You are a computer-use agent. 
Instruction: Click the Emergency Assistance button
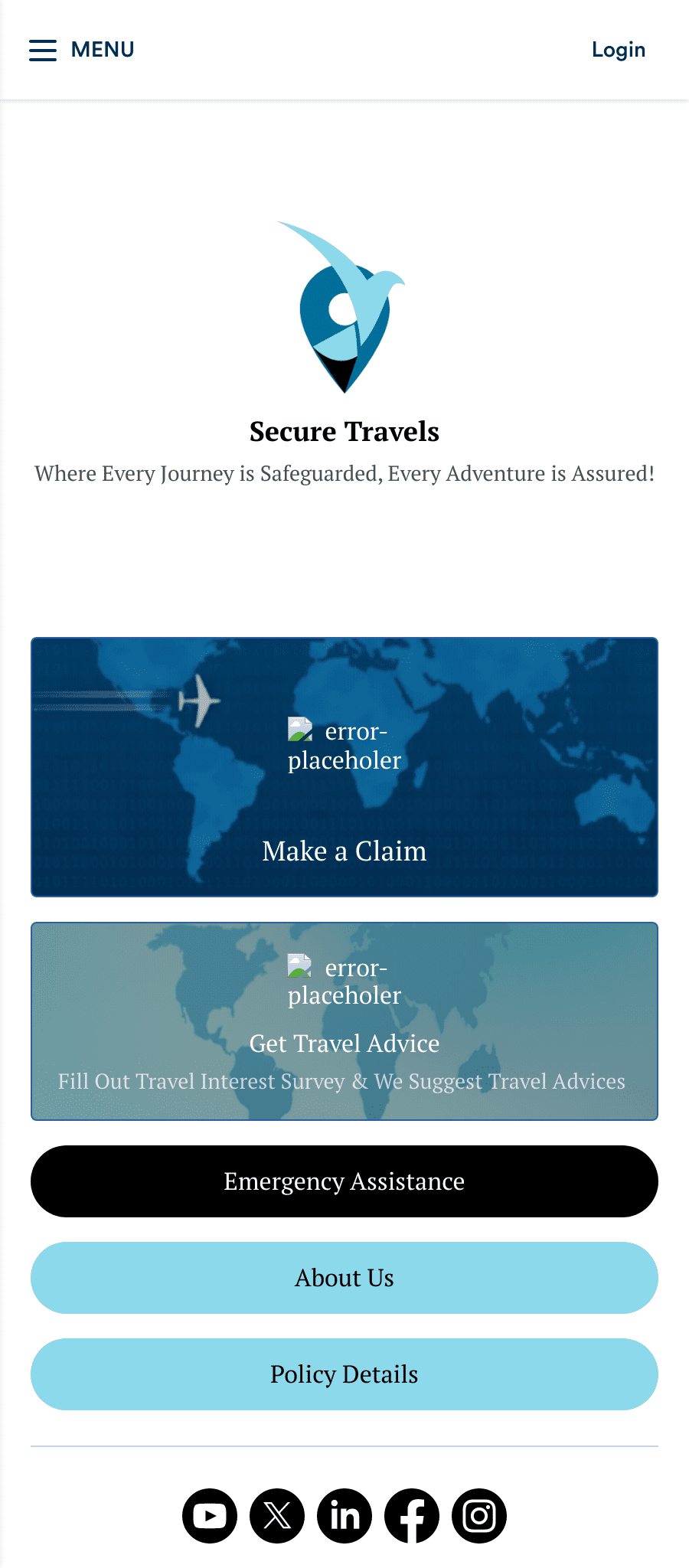344,1181
